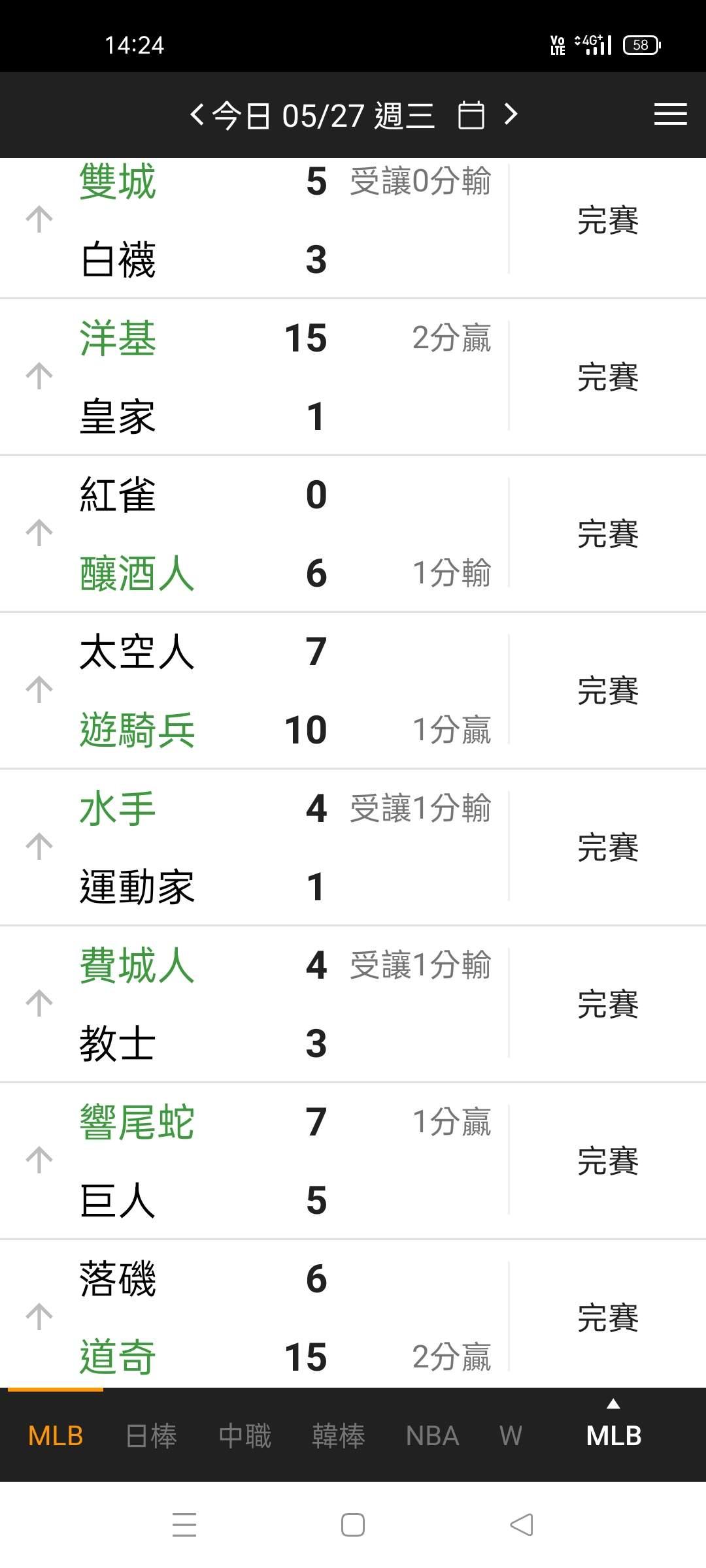Open the 響尾蛇 vs 巨人 game
706x1568 pixels.
pos(353,1161)
